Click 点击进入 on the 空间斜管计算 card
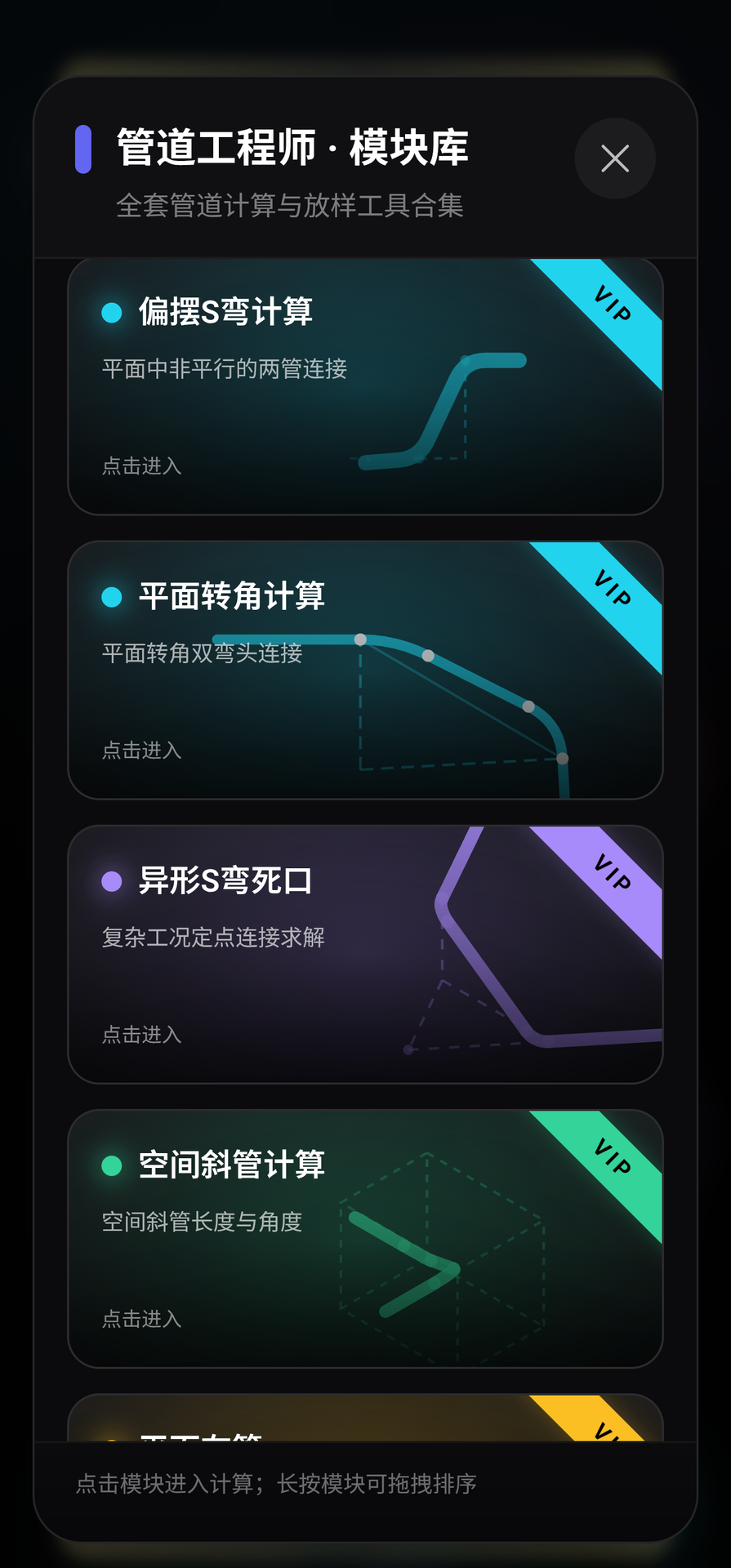 pos(140,1319)
